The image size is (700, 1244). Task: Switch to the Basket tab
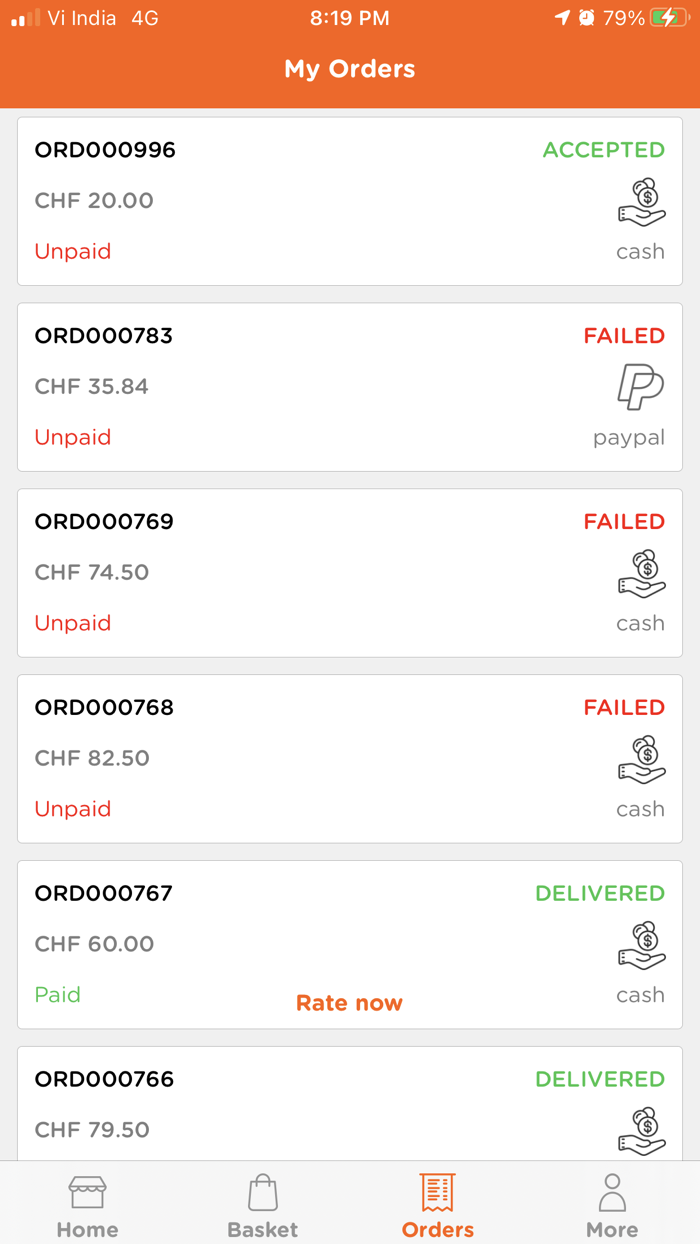pyautogui.click(x=262, y=1205)
